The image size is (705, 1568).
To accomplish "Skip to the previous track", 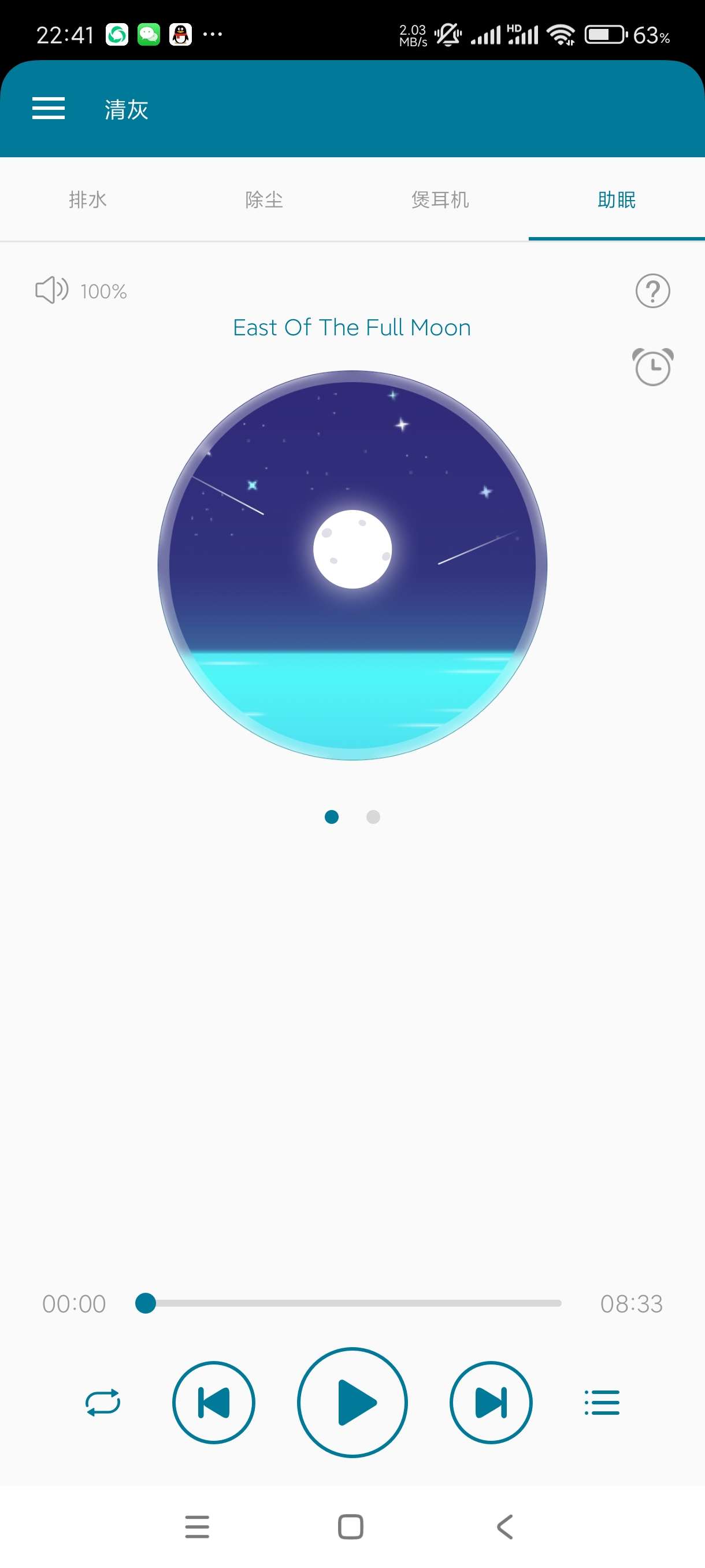I will 213,1403.
